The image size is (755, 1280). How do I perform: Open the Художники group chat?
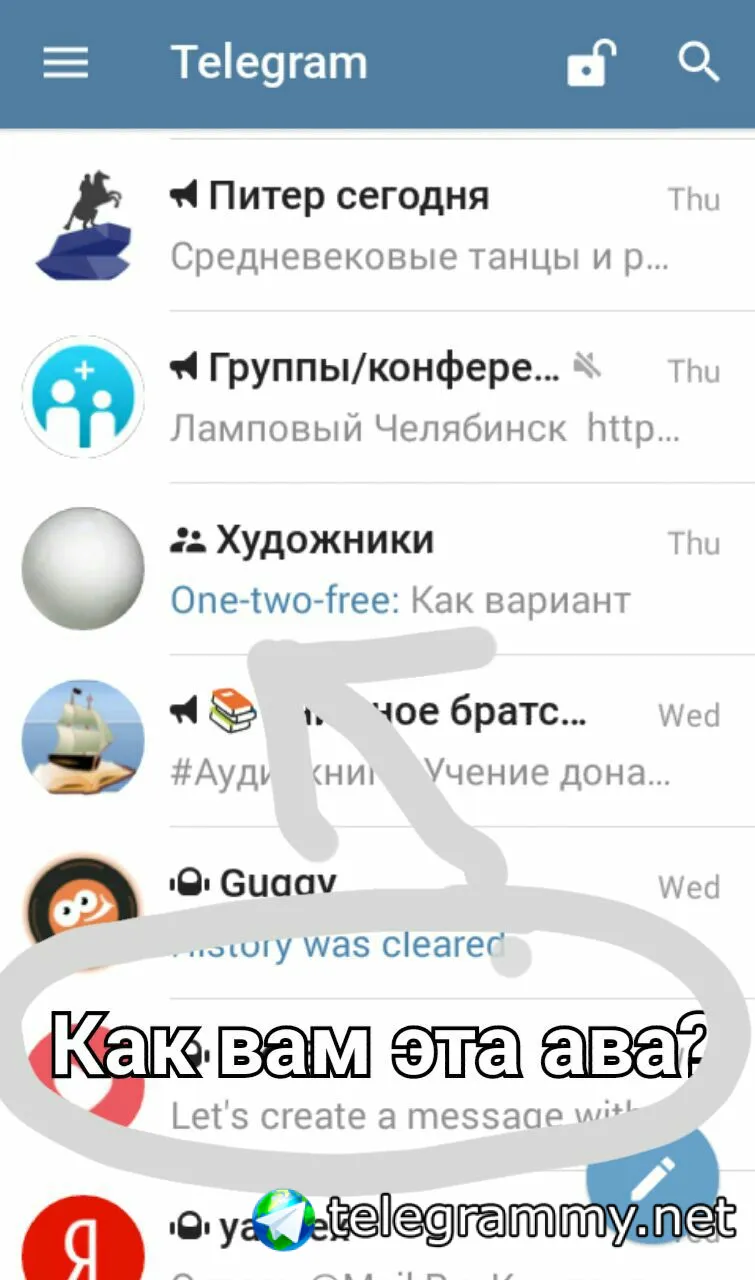tap(400, 570)
